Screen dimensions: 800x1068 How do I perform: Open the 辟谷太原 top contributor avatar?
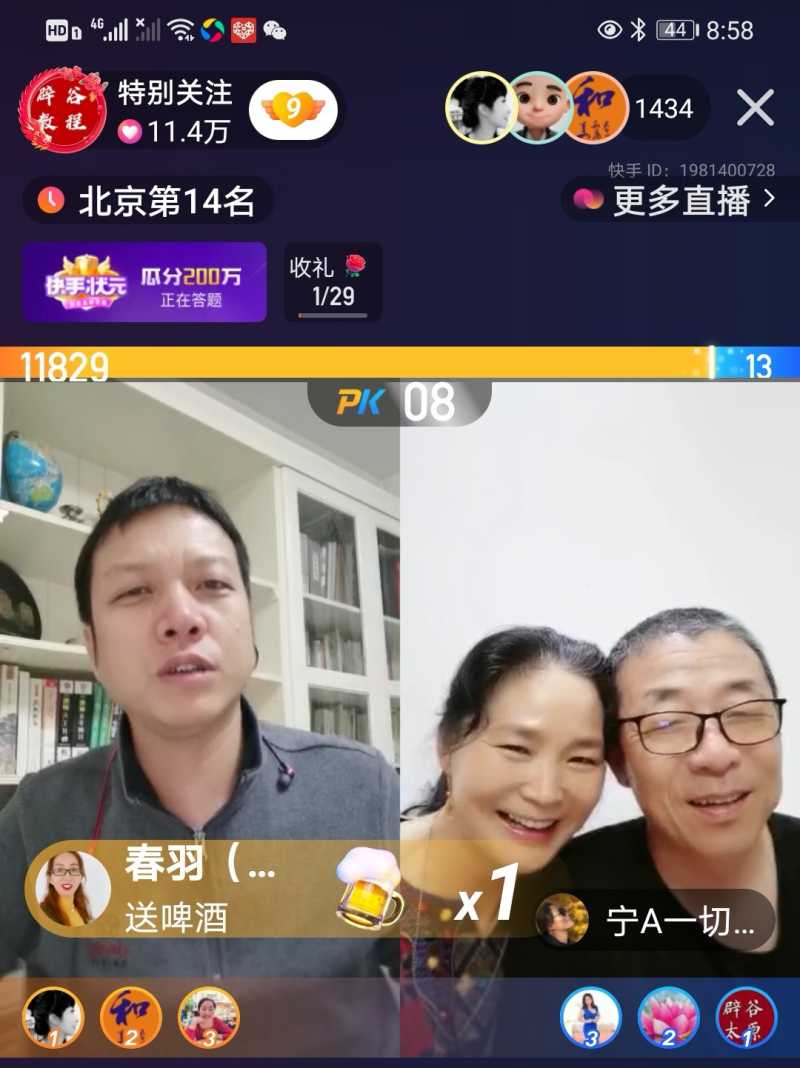(745, 1017)
